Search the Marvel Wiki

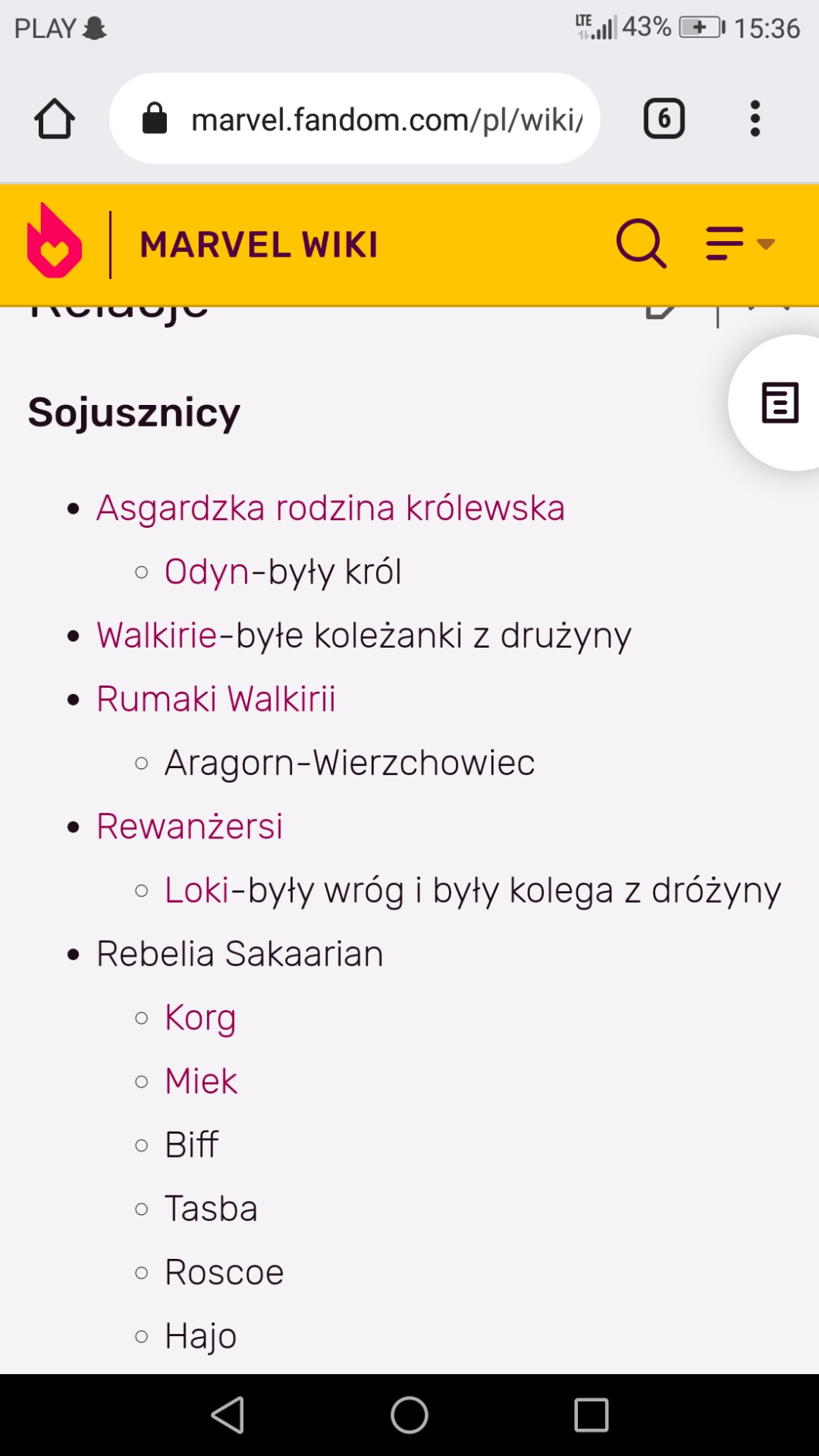coord(641,244)
